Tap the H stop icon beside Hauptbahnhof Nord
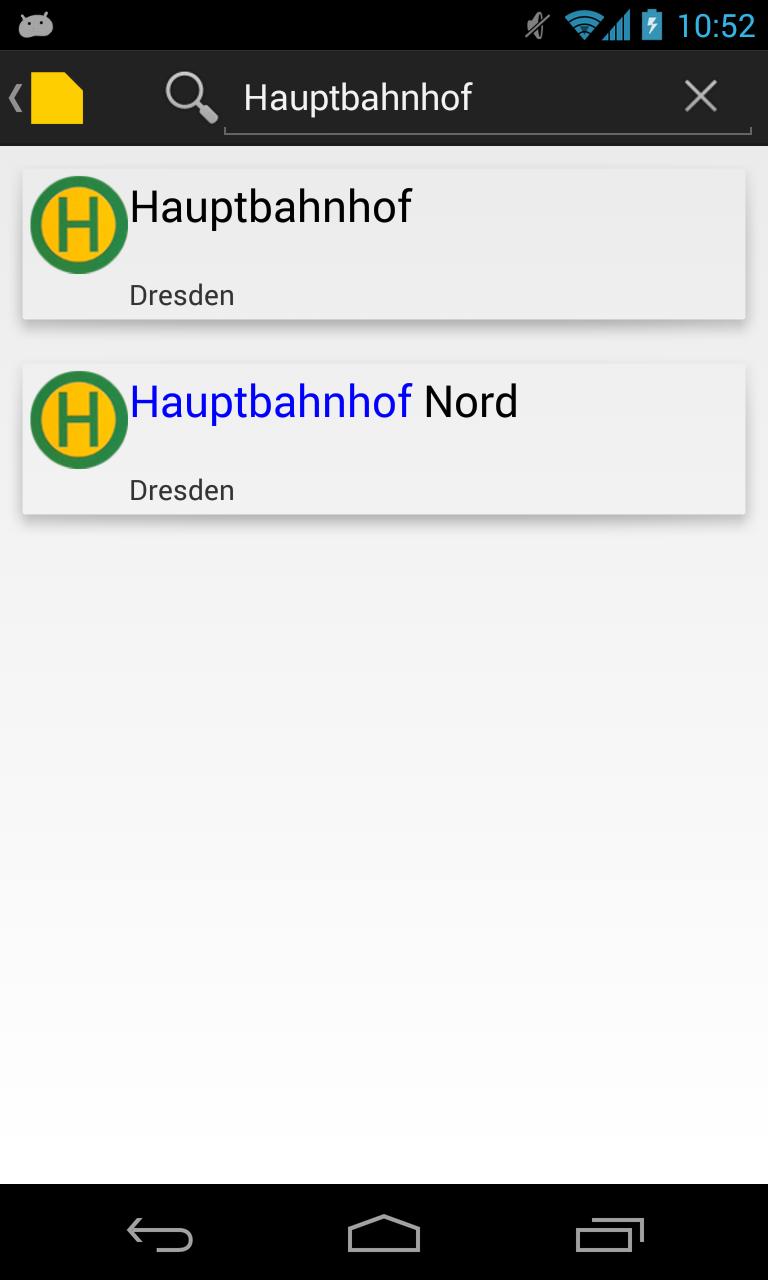768x1280 pixels. pos(78,419)
